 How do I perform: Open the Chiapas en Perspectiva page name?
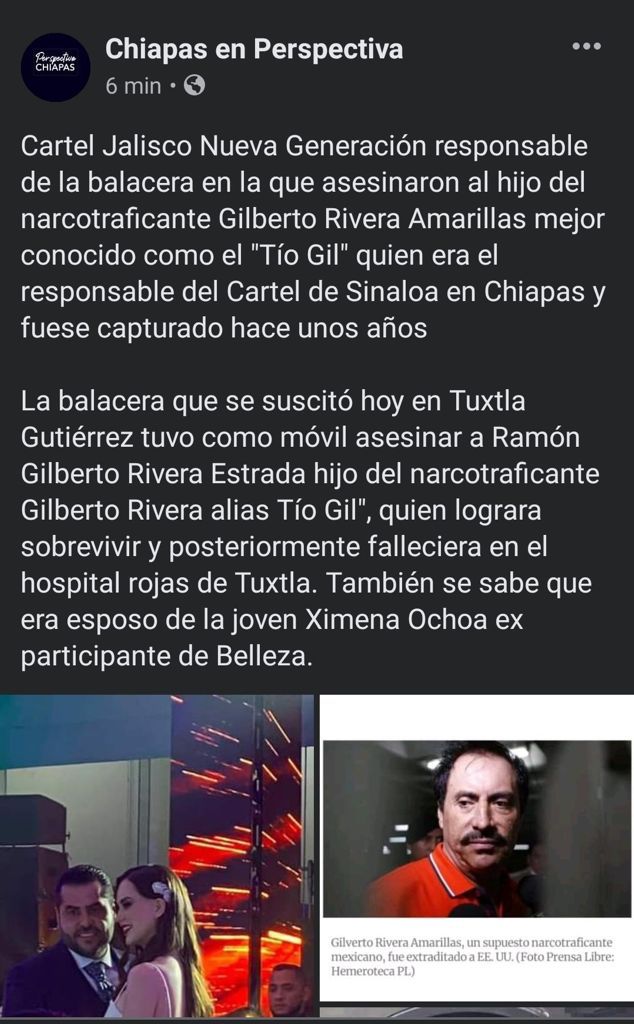254,49
